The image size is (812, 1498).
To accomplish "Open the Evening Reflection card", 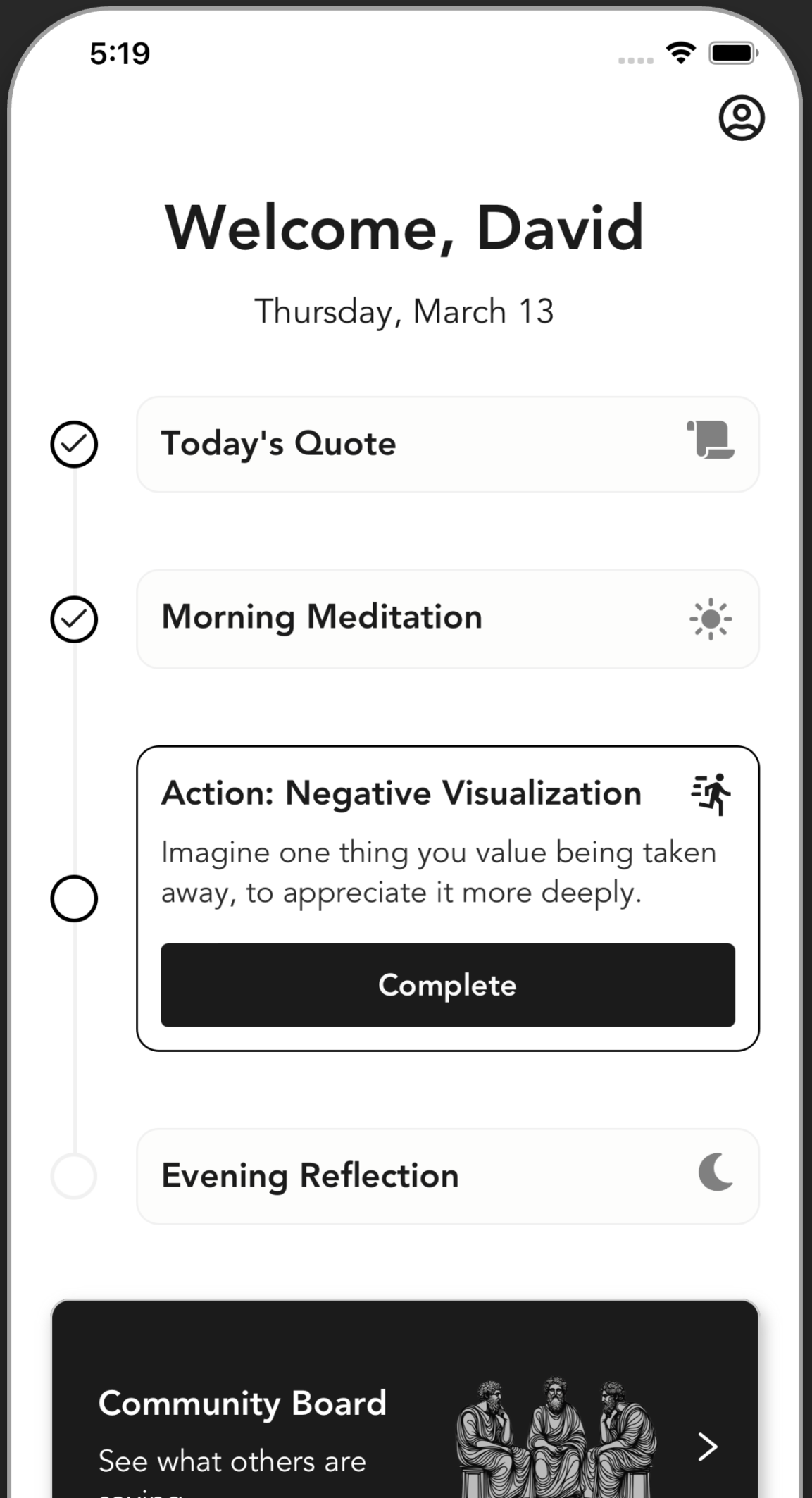I will pos(447,1176).
